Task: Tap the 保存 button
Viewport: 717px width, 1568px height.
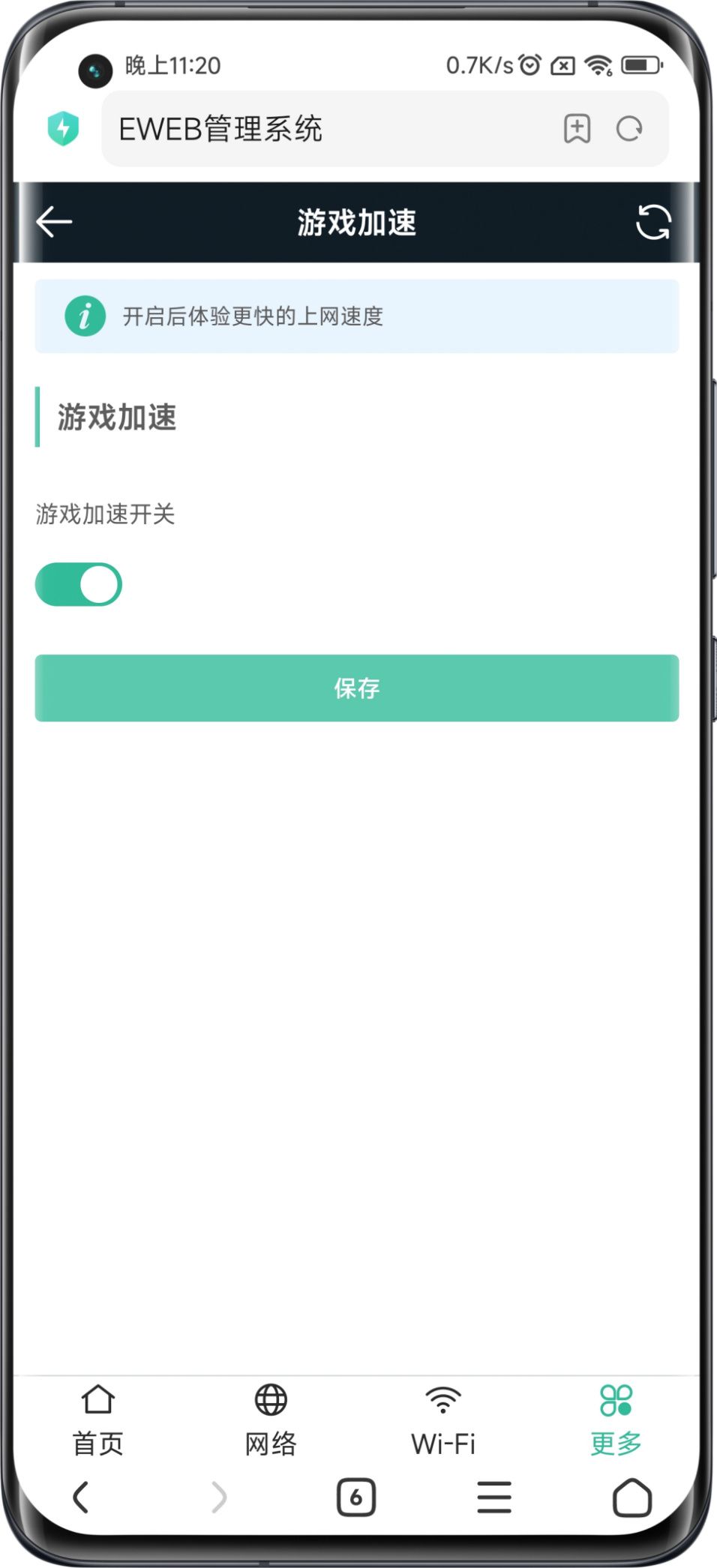Action: [x=357, y=688]
